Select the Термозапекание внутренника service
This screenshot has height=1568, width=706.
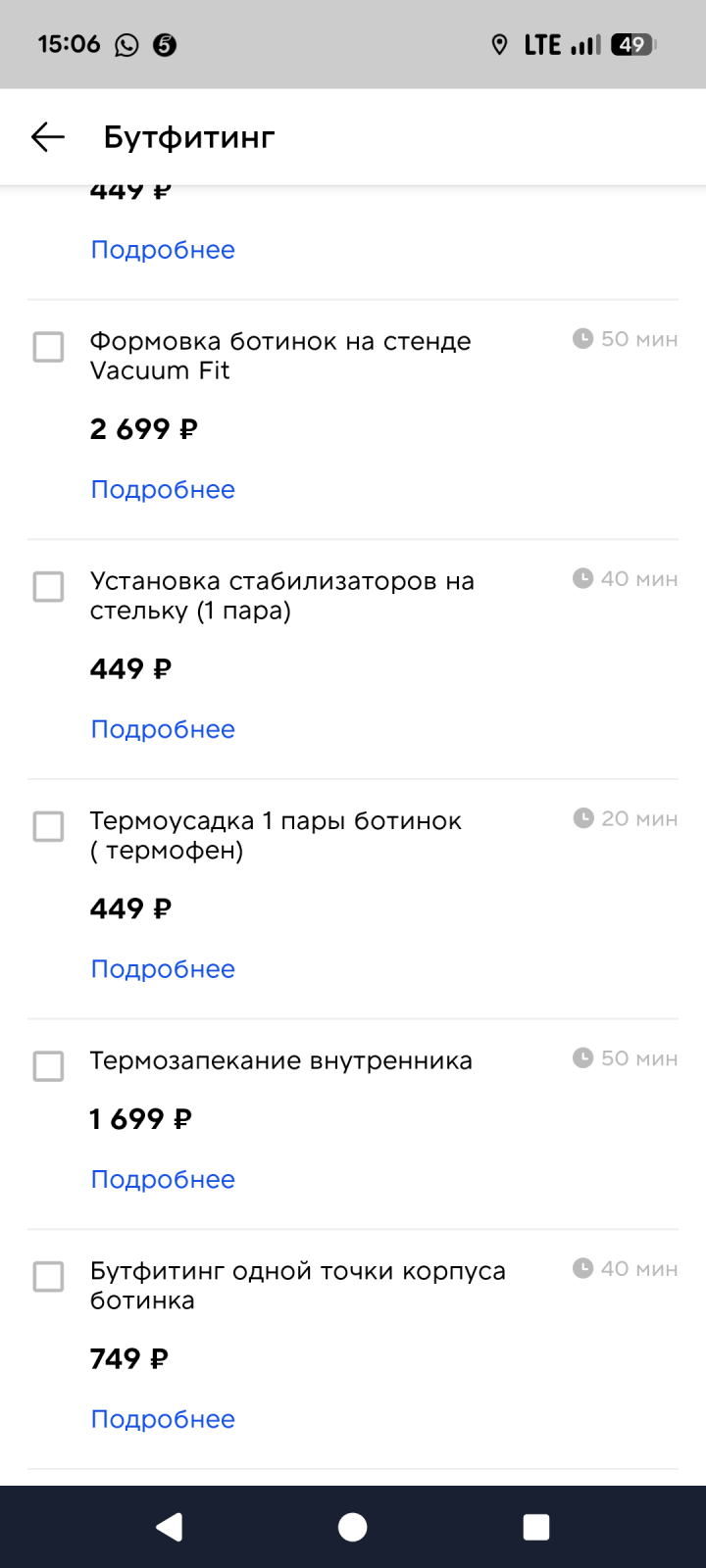(48, 1066)
